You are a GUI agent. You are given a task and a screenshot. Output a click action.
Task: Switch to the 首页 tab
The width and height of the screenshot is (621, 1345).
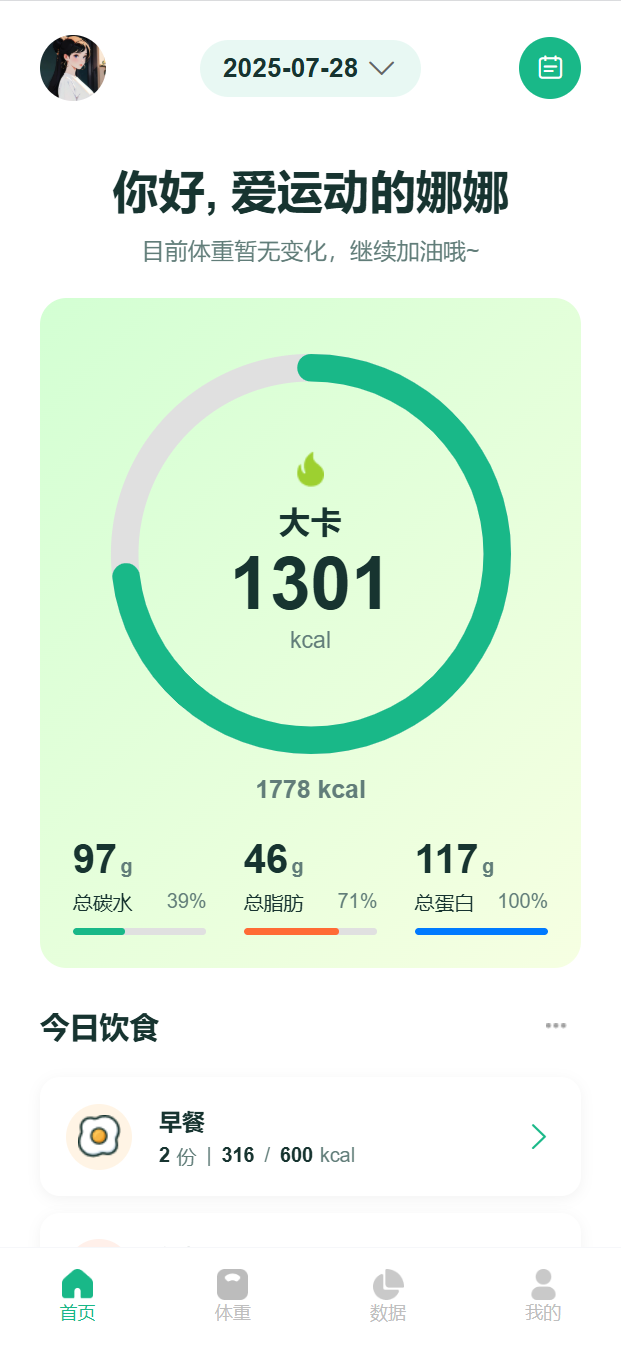pos(77,1296)
